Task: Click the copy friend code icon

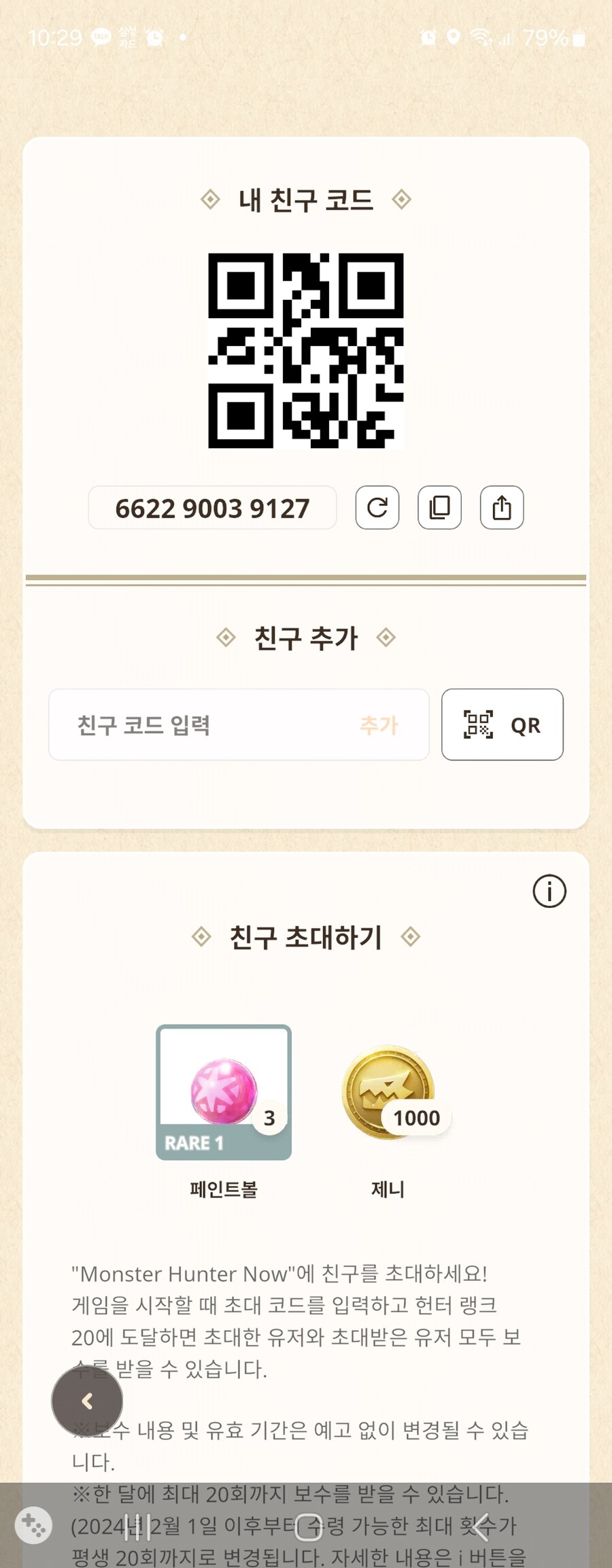Action: coord(439,507)
